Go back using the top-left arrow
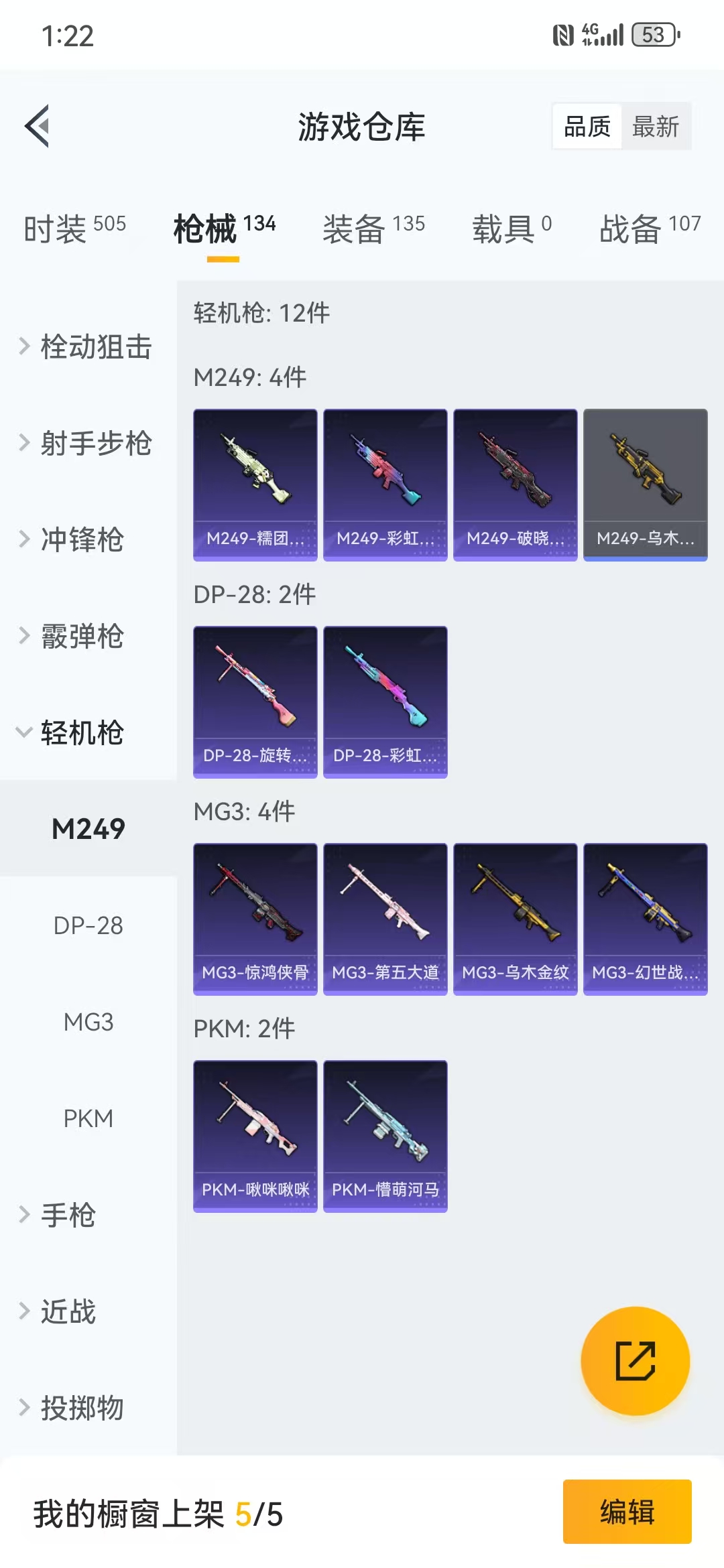Screen dimensions: 724x1568 [38, 126]
